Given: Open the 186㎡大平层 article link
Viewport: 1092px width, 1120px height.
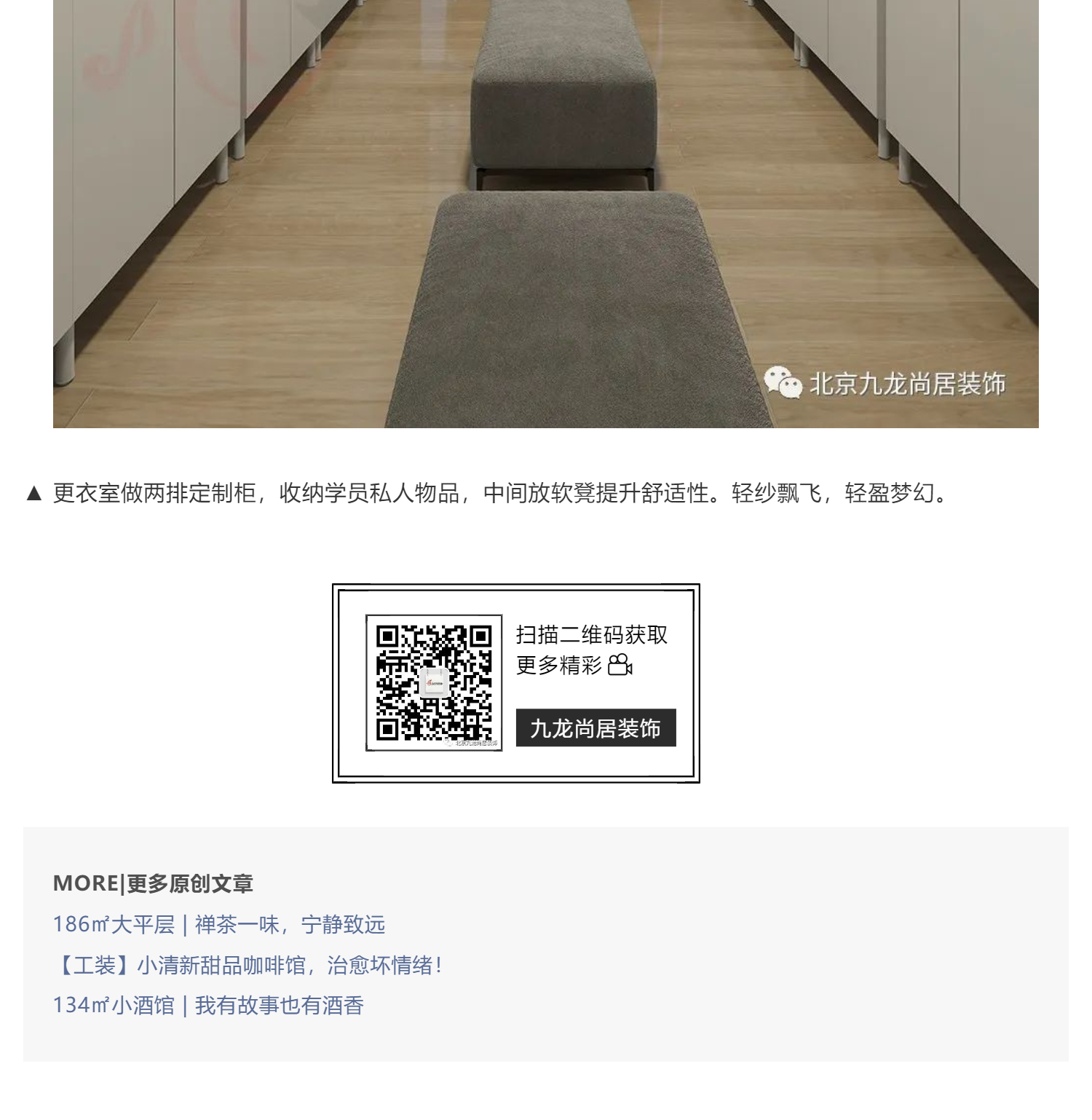Looking at the screenshot, I should coord(218,925).
